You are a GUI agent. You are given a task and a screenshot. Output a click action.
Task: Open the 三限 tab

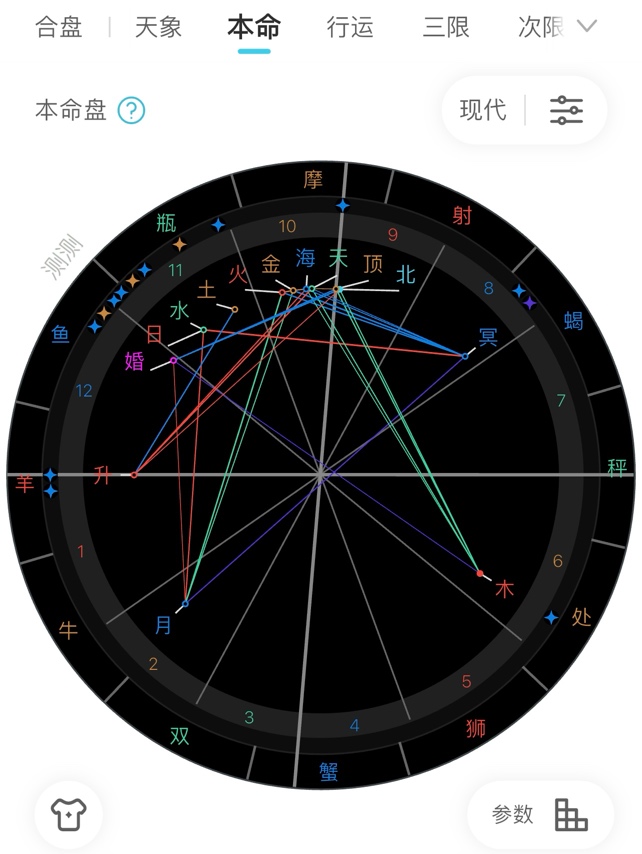coord(446,27)
